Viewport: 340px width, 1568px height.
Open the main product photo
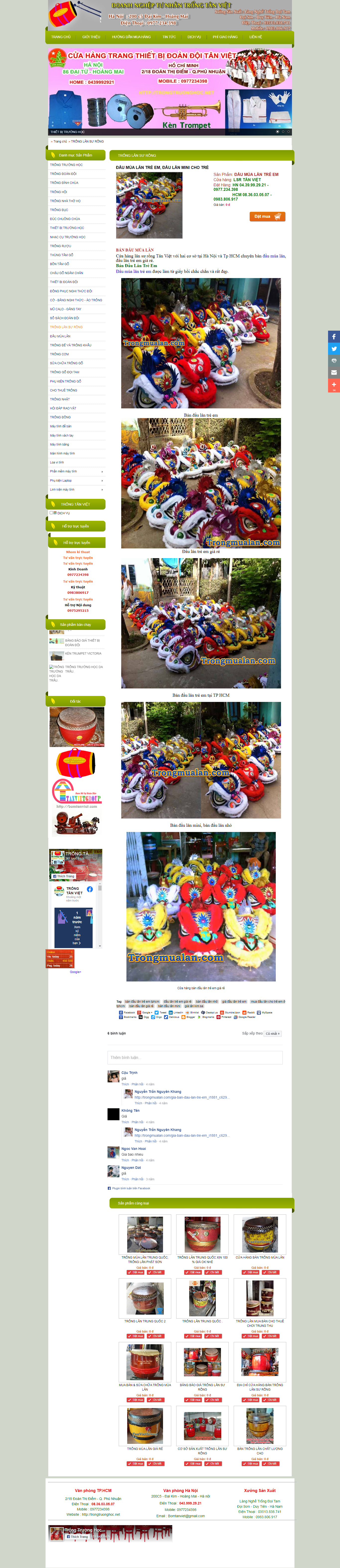coord(149,205)
